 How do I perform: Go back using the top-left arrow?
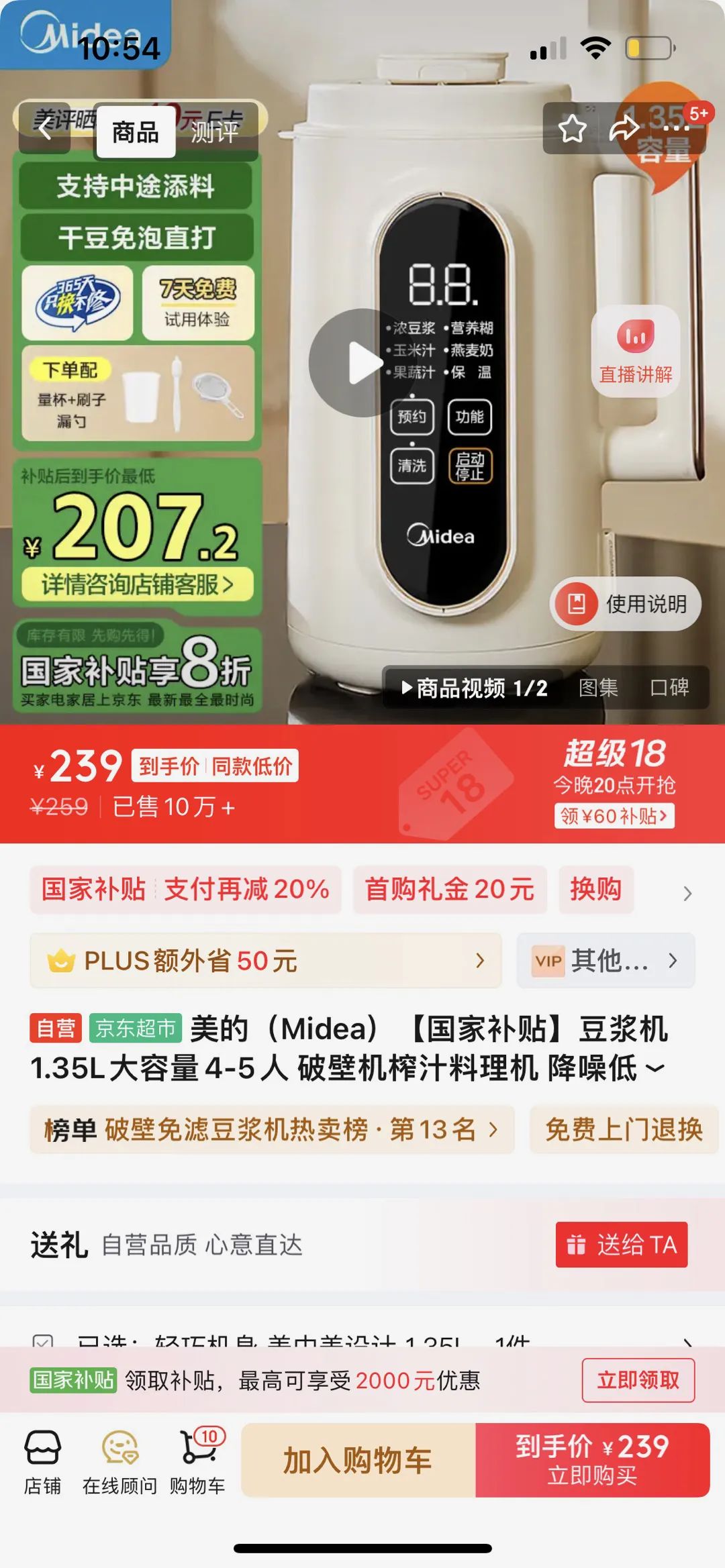coord(45,129)
